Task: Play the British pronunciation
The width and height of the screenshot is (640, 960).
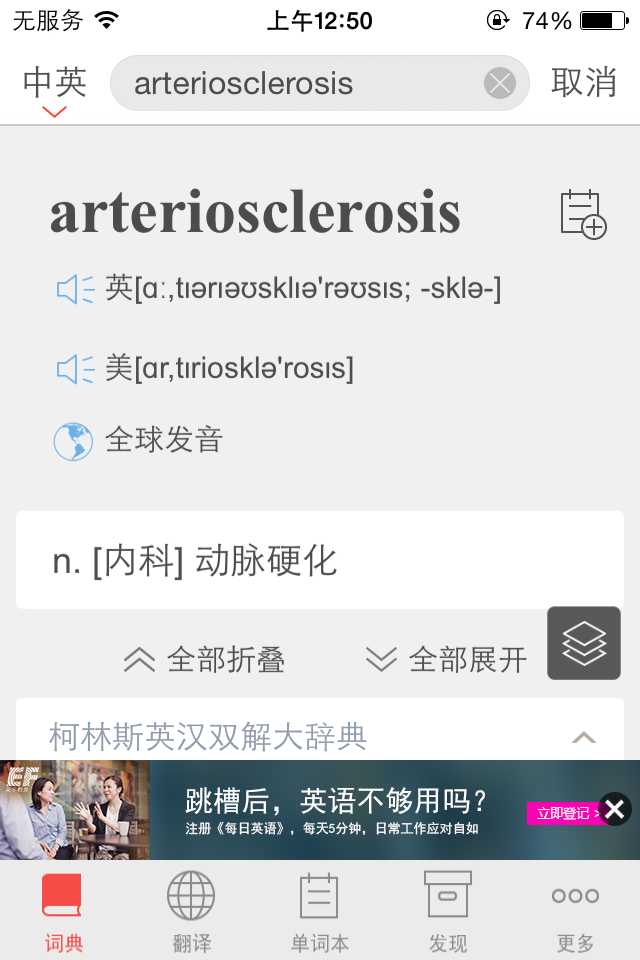Action: [x=75, y=289]
